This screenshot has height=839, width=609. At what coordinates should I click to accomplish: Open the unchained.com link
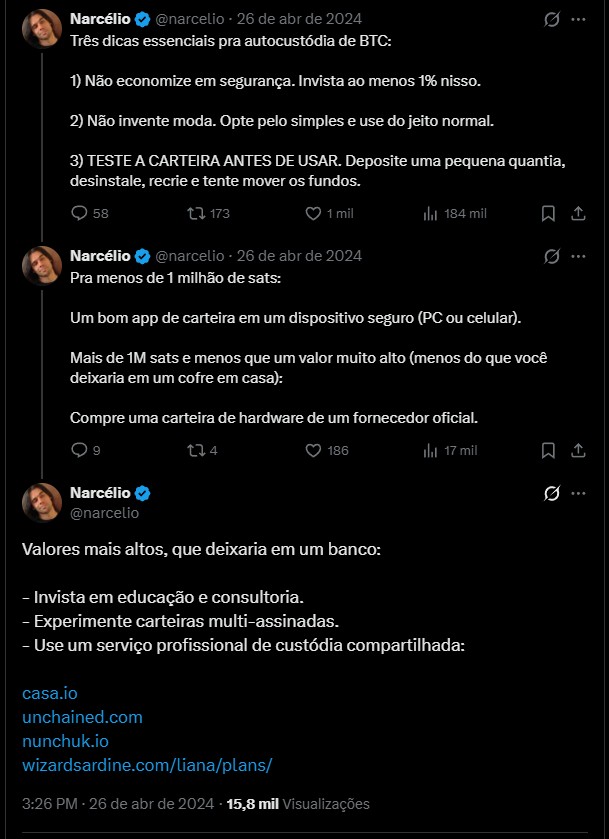(x=82, y=716)
